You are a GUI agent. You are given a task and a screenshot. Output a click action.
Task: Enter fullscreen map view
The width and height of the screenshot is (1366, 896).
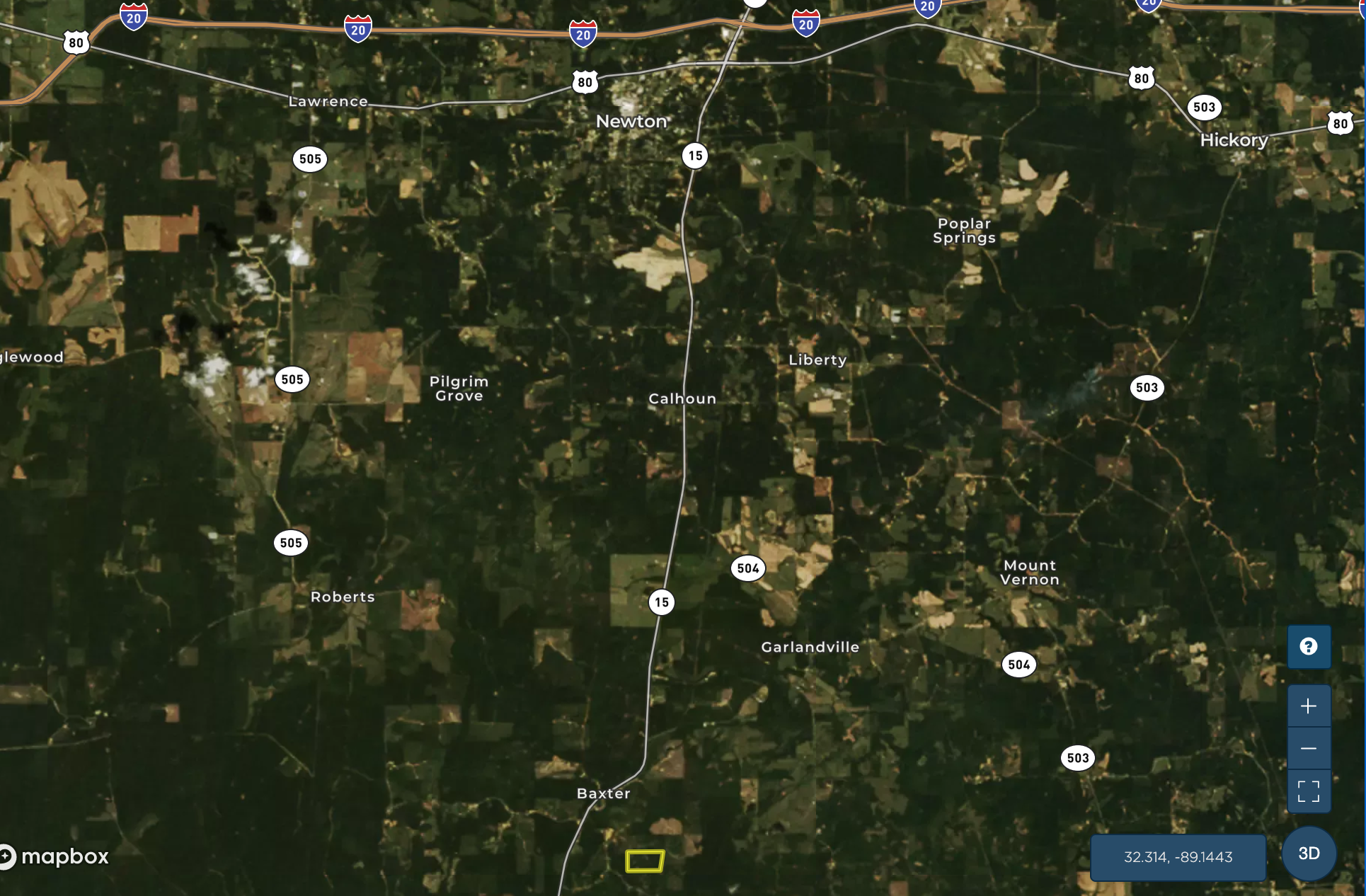(x=1309, y=791)
